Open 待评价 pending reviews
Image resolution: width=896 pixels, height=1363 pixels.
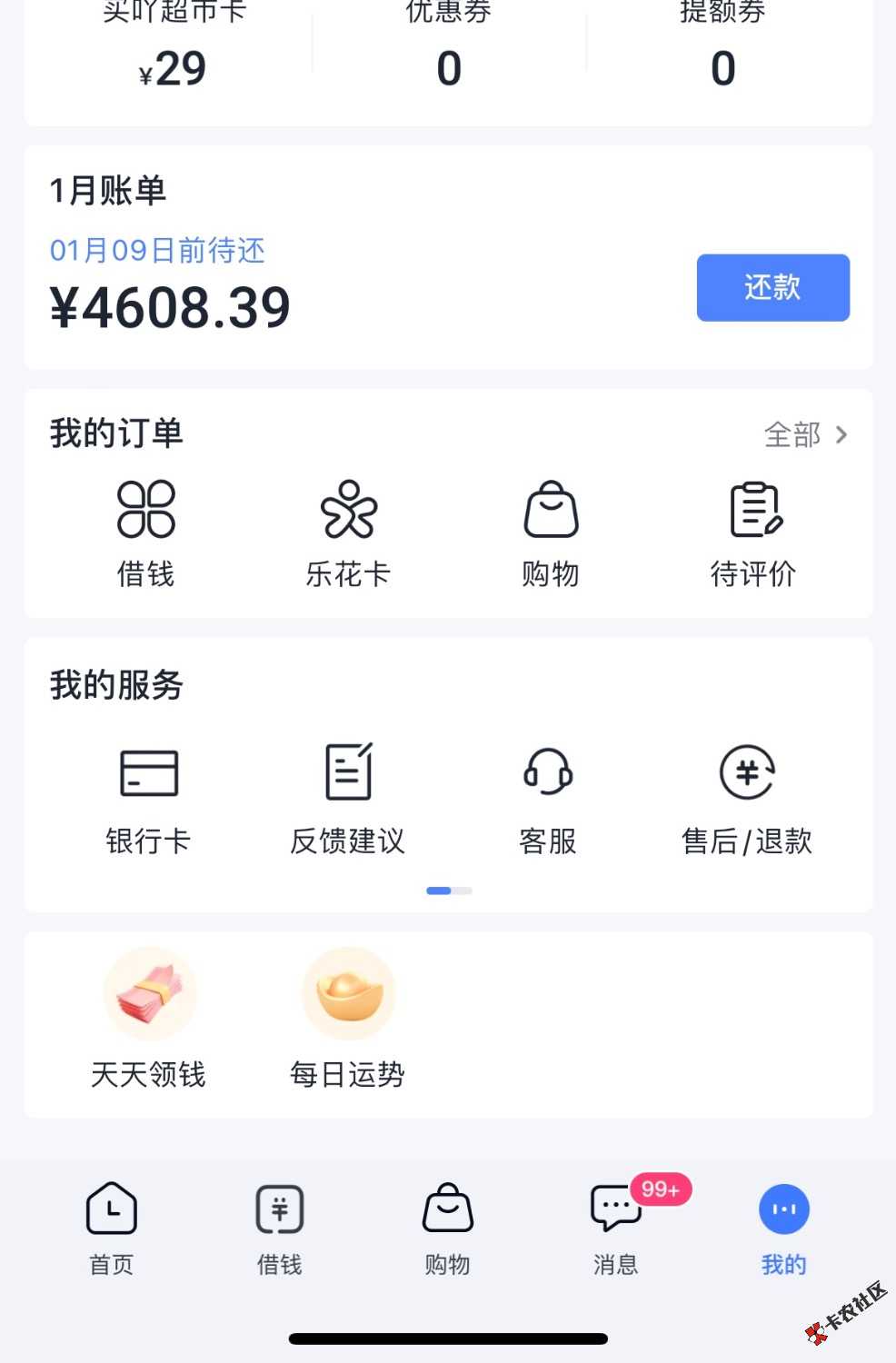click(753, 533)
